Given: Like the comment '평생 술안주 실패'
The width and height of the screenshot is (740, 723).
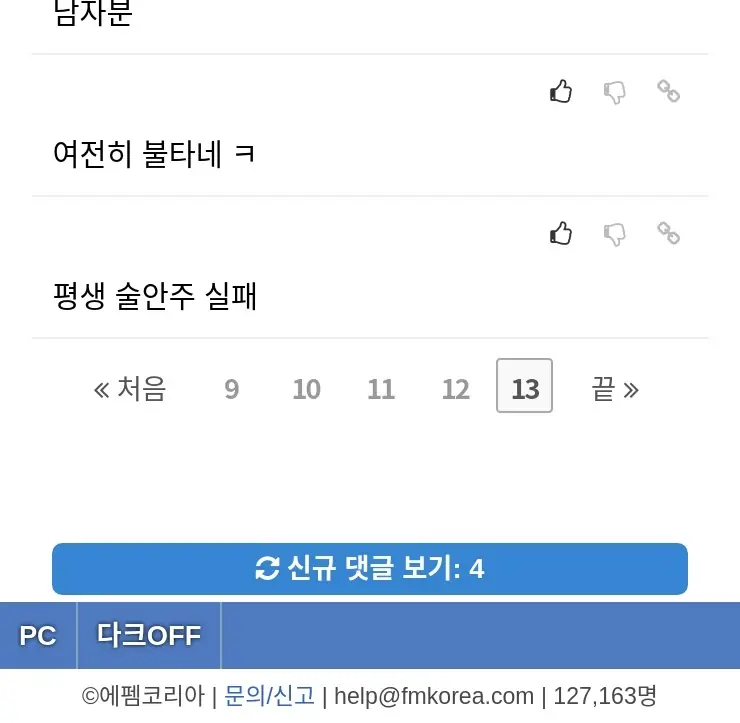Looking at the screenshot, I should (561, 234).
